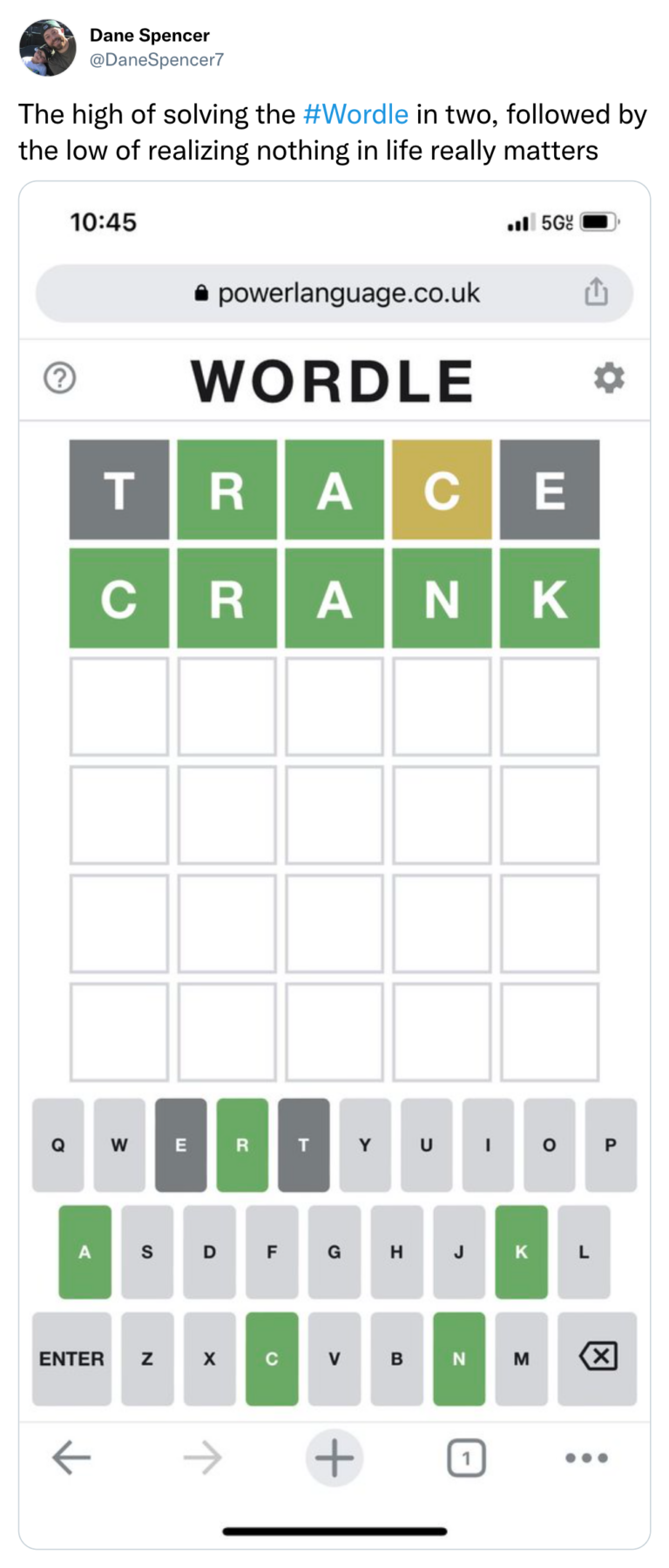Open Dane Spencer's profile picture

(47, 48)
